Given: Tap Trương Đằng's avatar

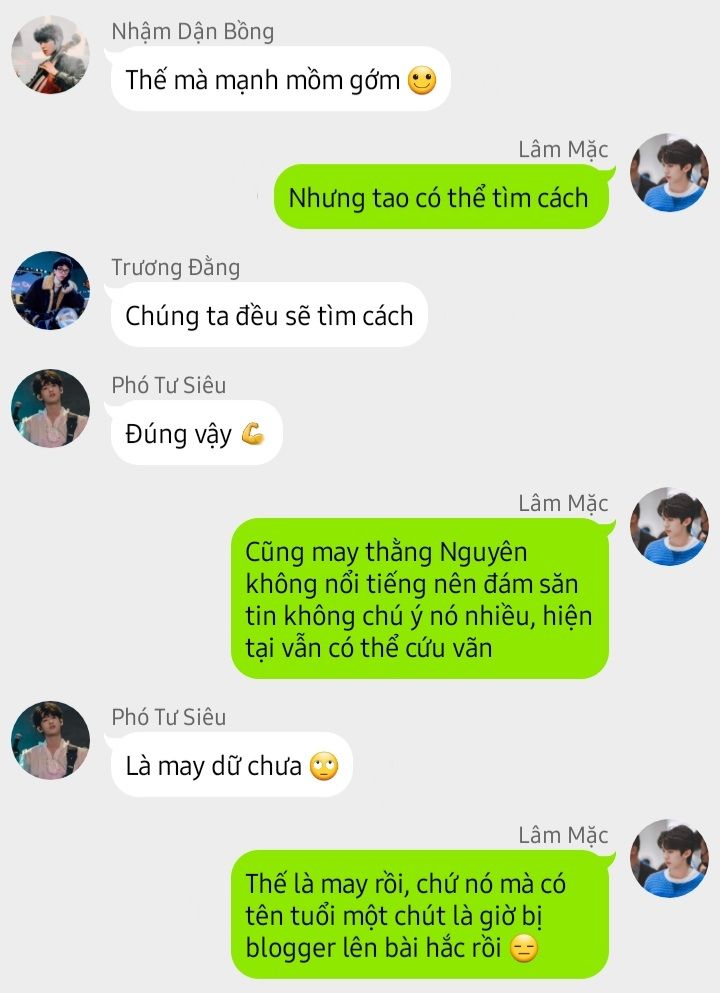Looking at the screenshot, I should pyautogui.click(x=50, y=290).
